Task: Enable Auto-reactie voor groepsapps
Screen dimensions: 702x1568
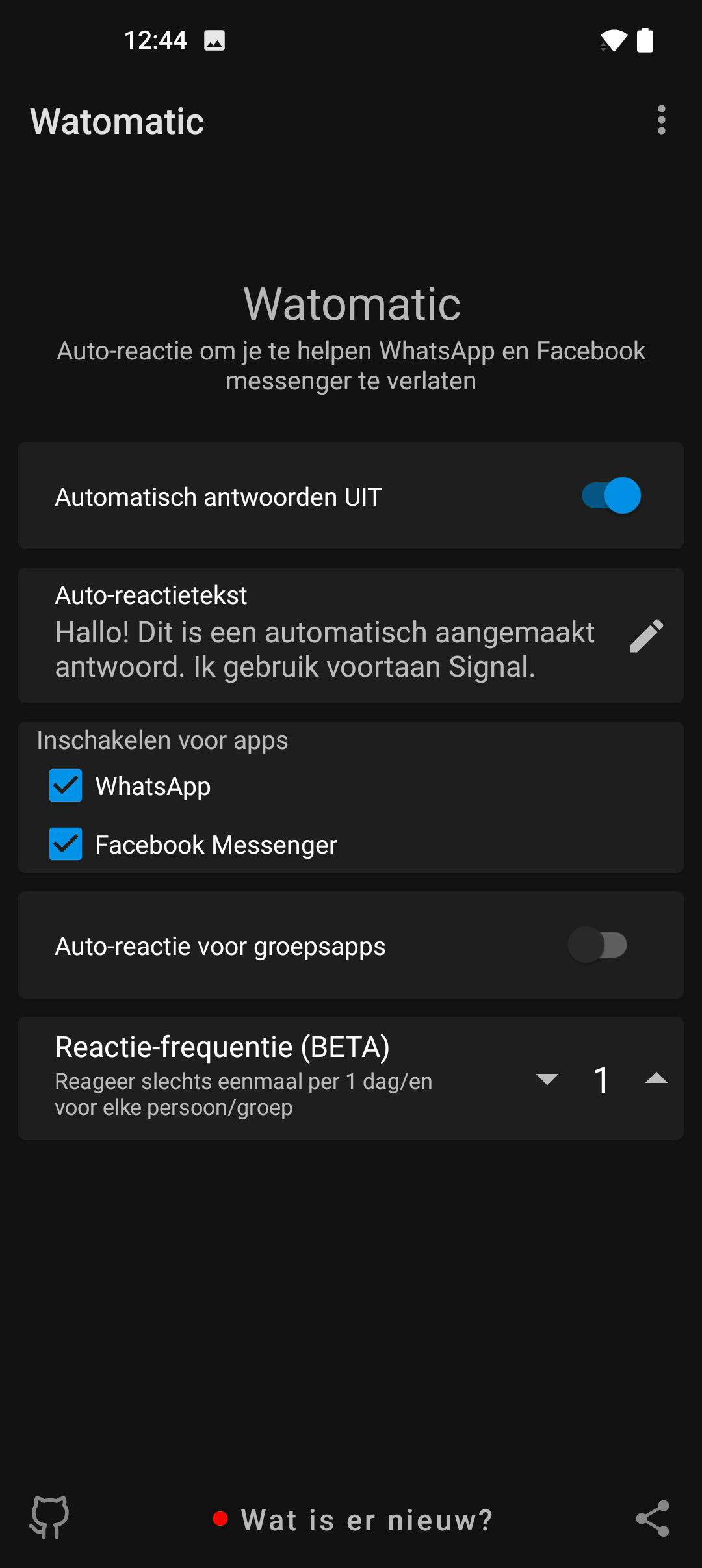Action: 597,945
